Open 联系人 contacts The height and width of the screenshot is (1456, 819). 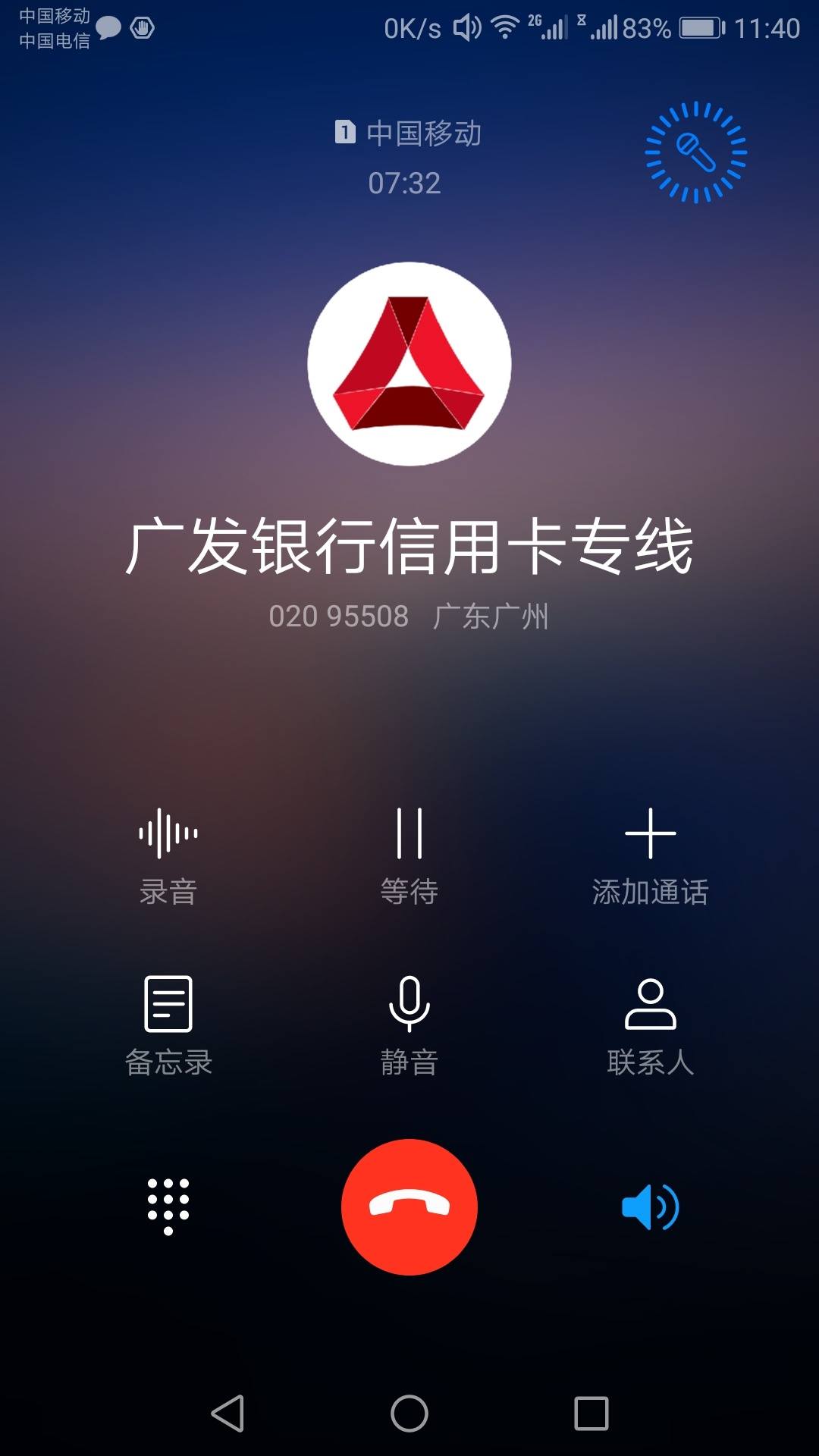650,1026
